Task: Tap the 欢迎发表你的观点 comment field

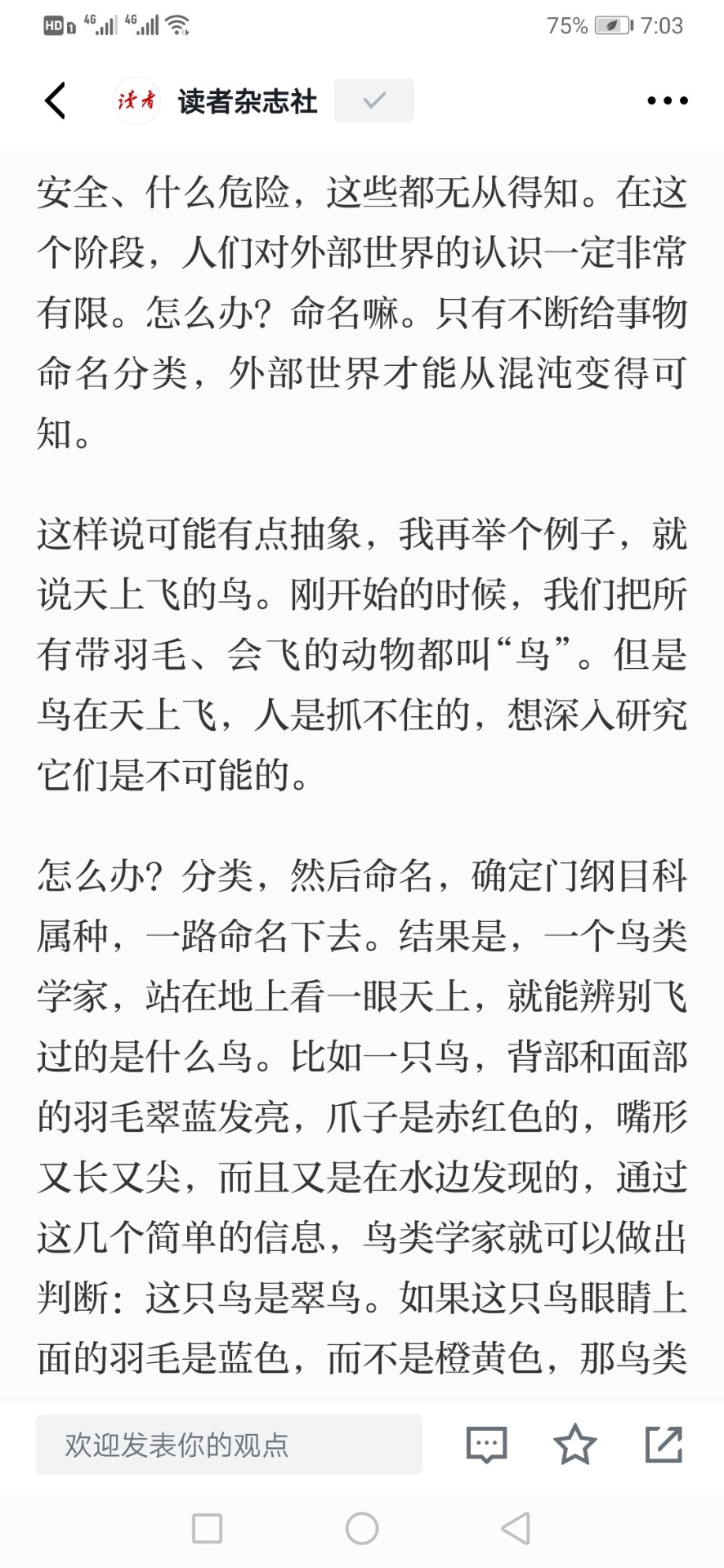Action: pos(229,1445)
